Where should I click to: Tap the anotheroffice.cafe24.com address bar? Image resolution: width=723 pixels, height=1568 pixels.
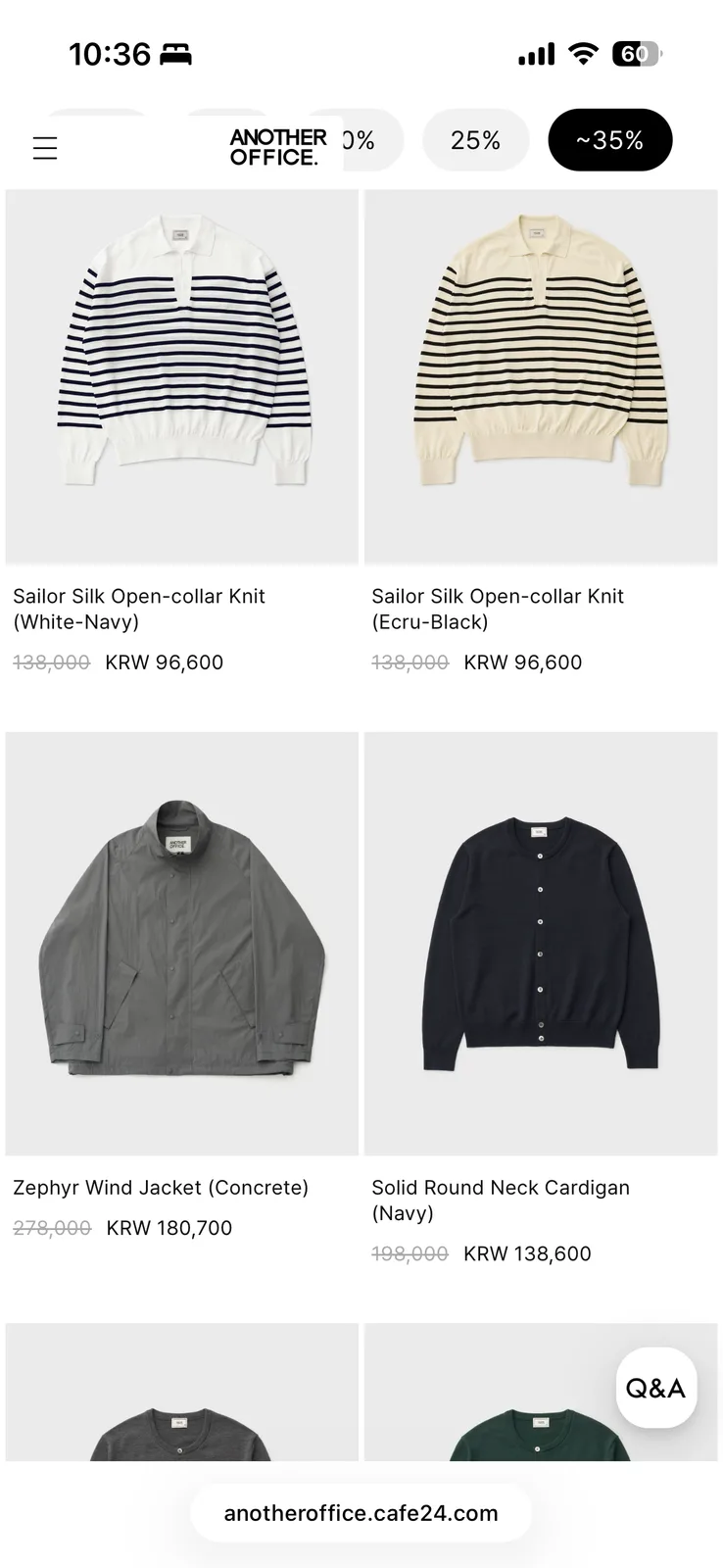(x=361, y=1513)
